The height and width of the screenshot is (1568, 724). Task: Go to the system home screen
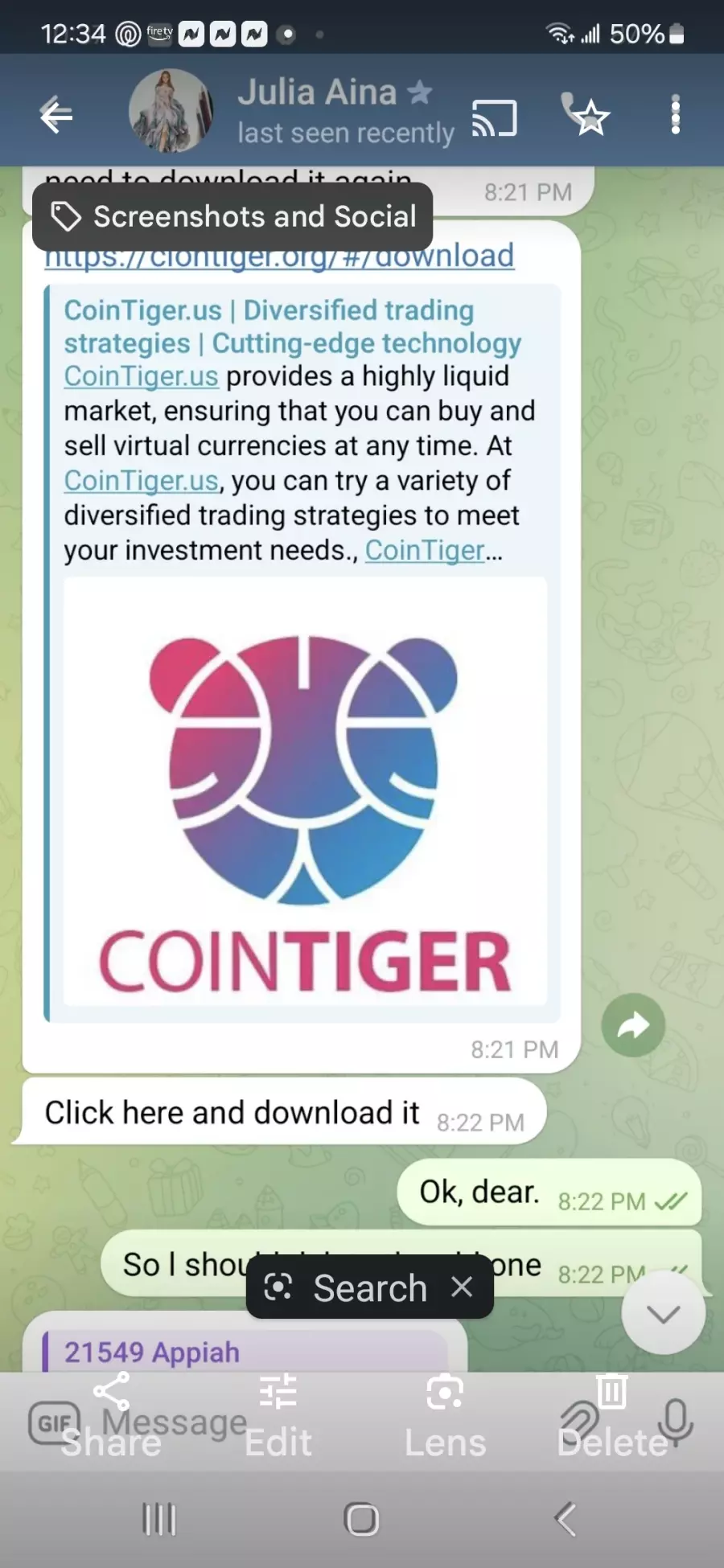(x=361, y=1519)
